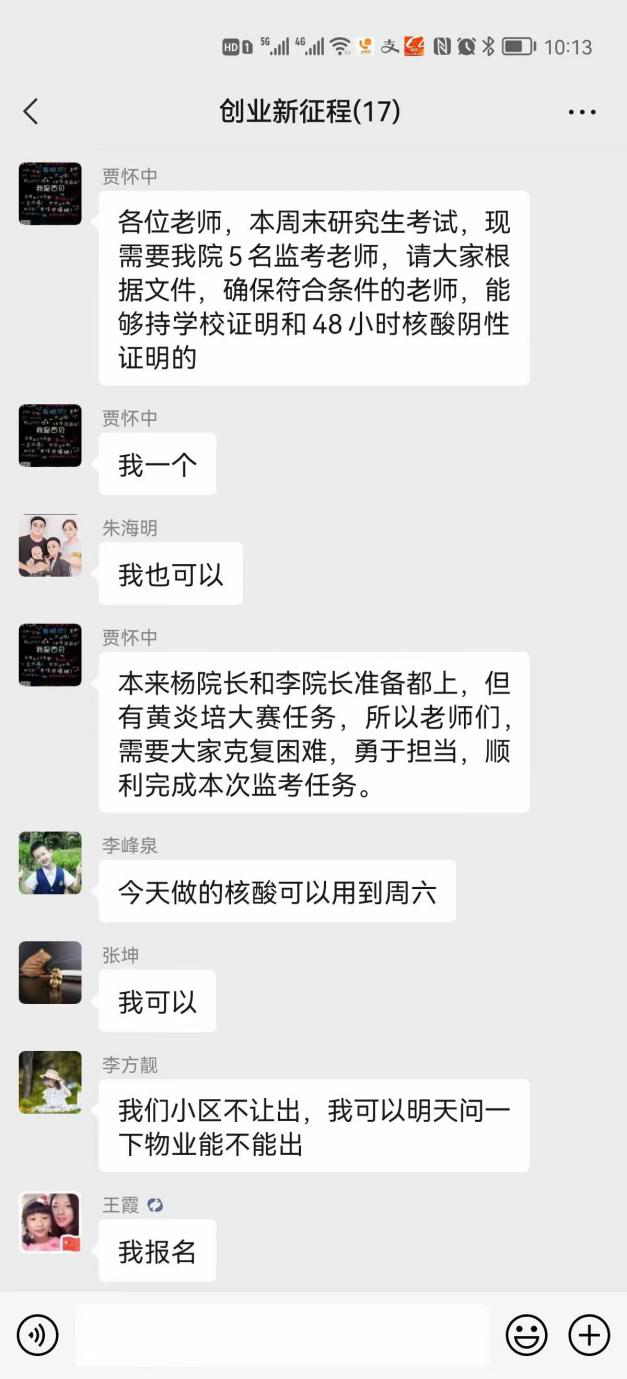Open 贾怀中's avatar beside the 监考老师 message
The image size is (627, 1379).
point(50,194)
